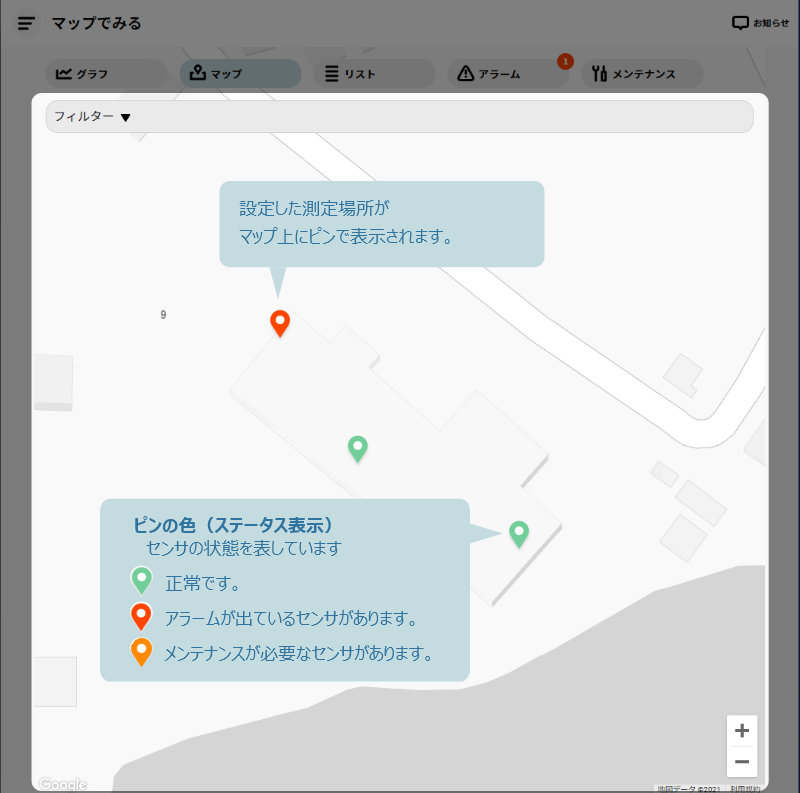Tap the red alarm map pin
800x793 pixels.
[281, 322]
